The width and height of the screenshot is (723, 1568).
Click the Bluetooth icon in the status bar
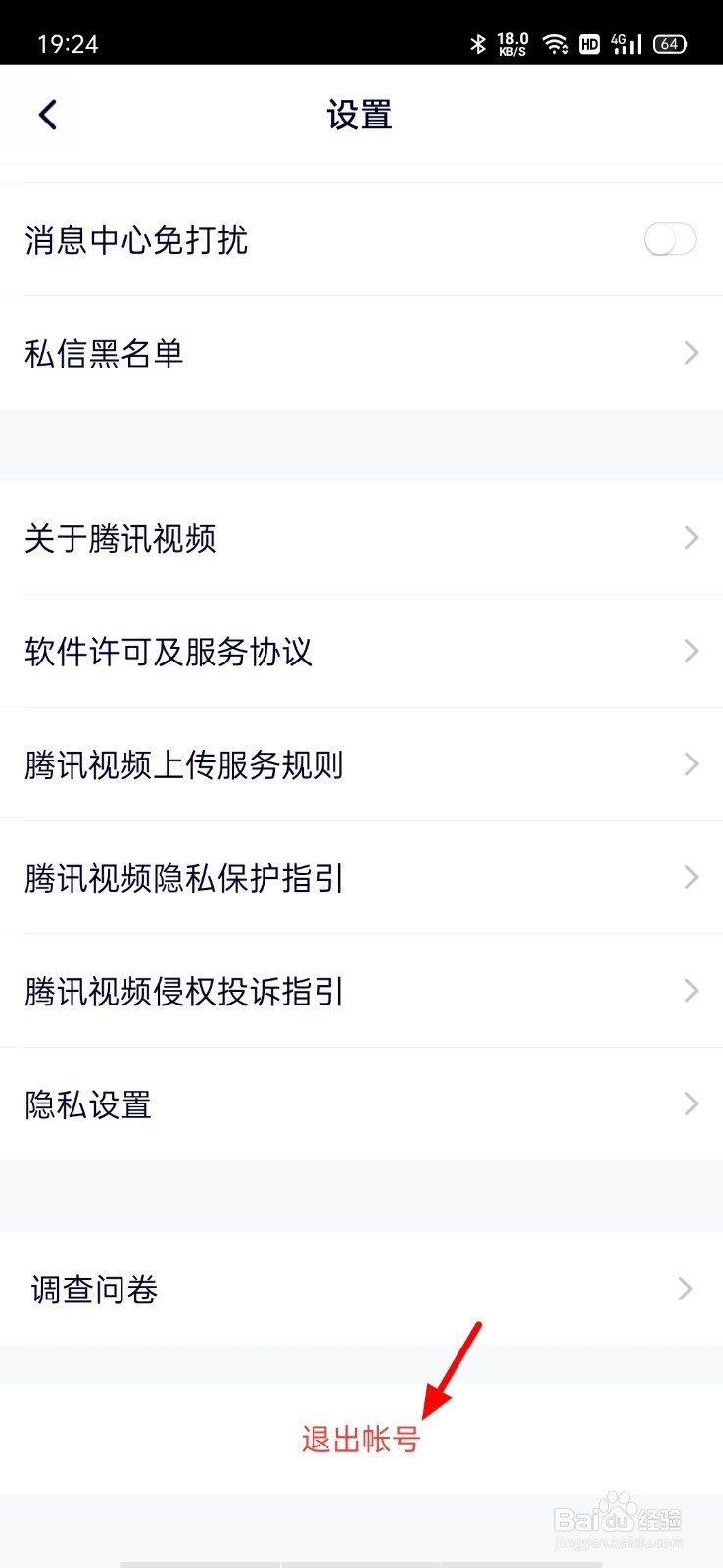478,43
